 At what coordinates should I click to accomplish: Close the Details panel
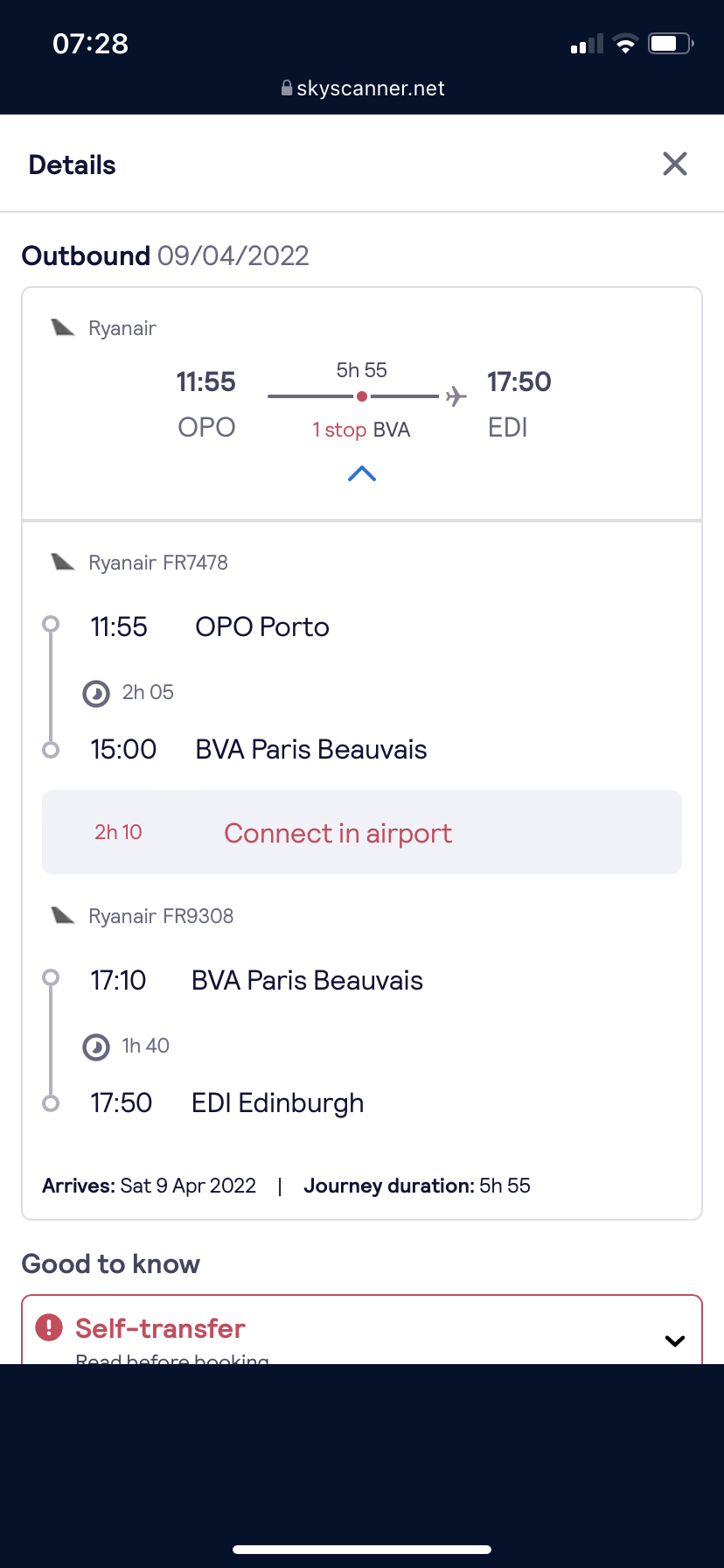point(674,164)
